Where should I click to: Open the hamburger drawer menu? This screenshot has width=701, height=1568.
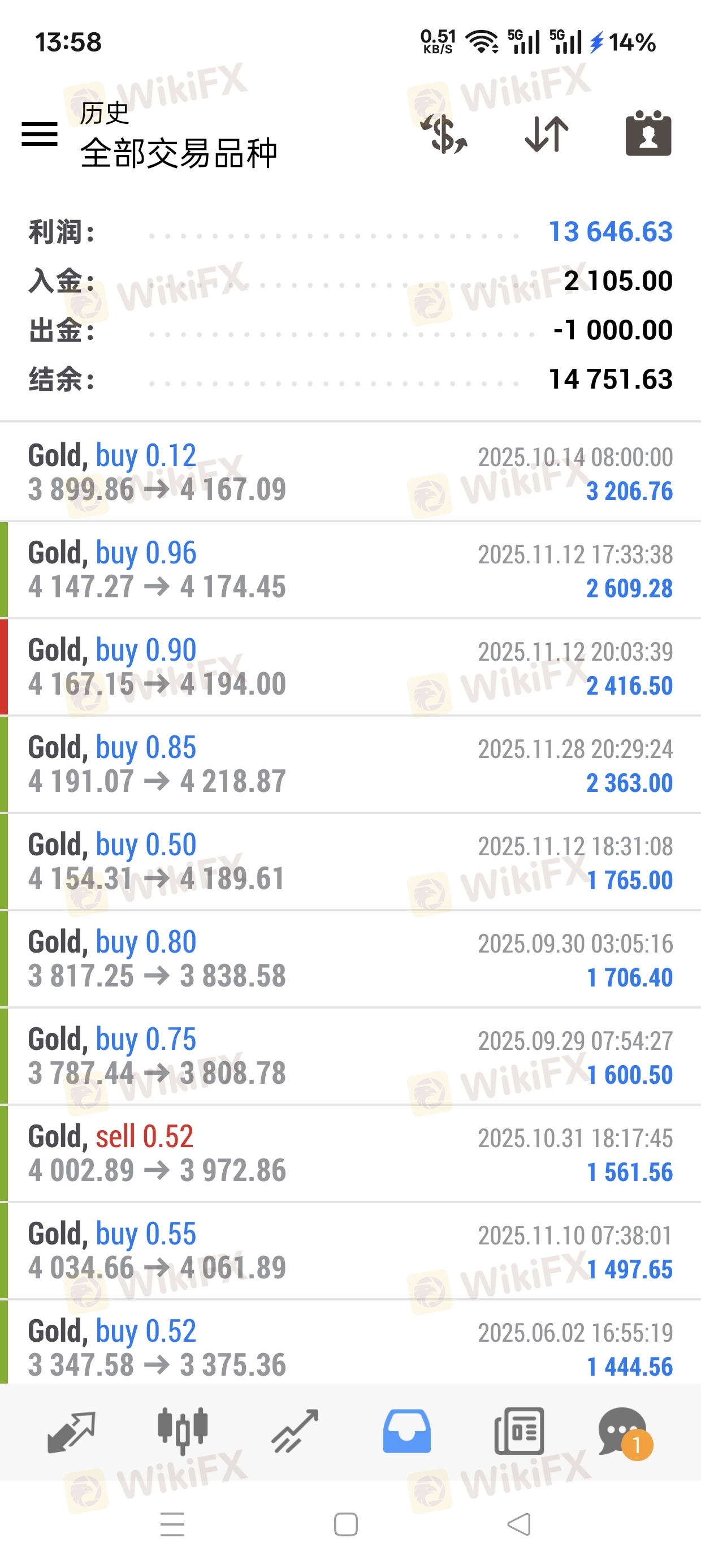point(40,134)
